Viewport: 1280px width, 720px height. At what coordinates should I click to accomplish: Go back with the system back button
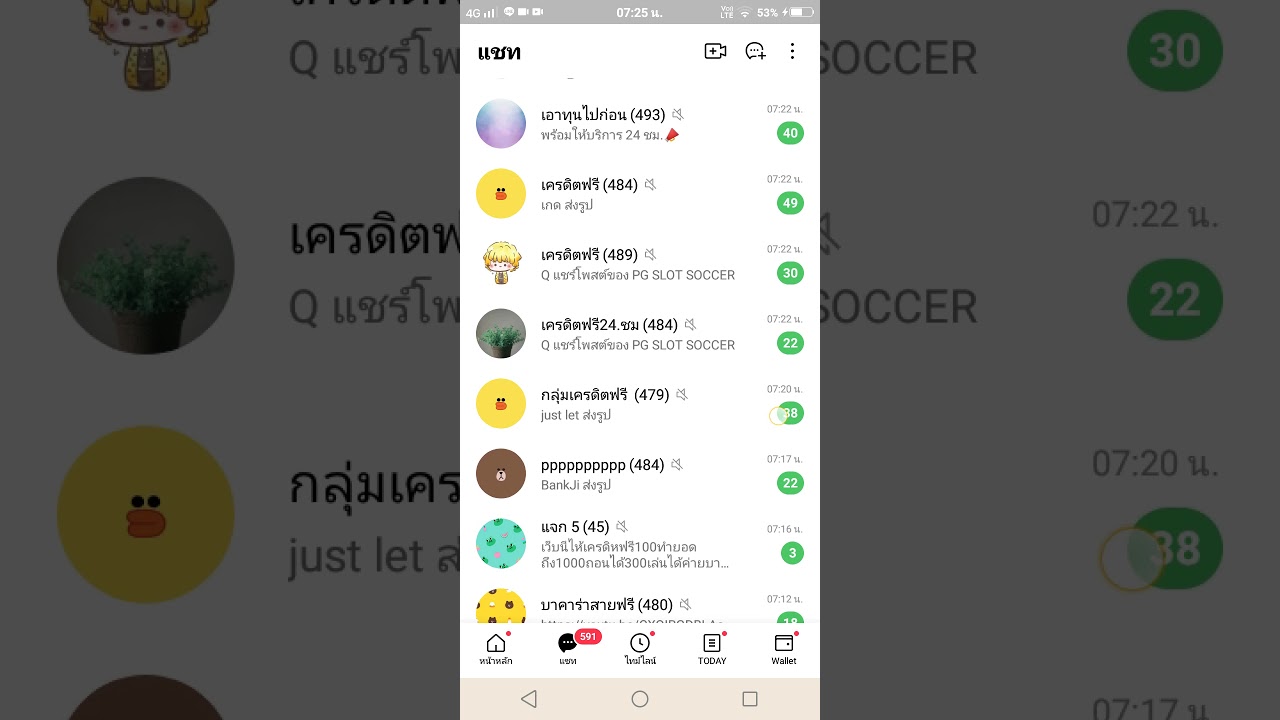(530, 699)
